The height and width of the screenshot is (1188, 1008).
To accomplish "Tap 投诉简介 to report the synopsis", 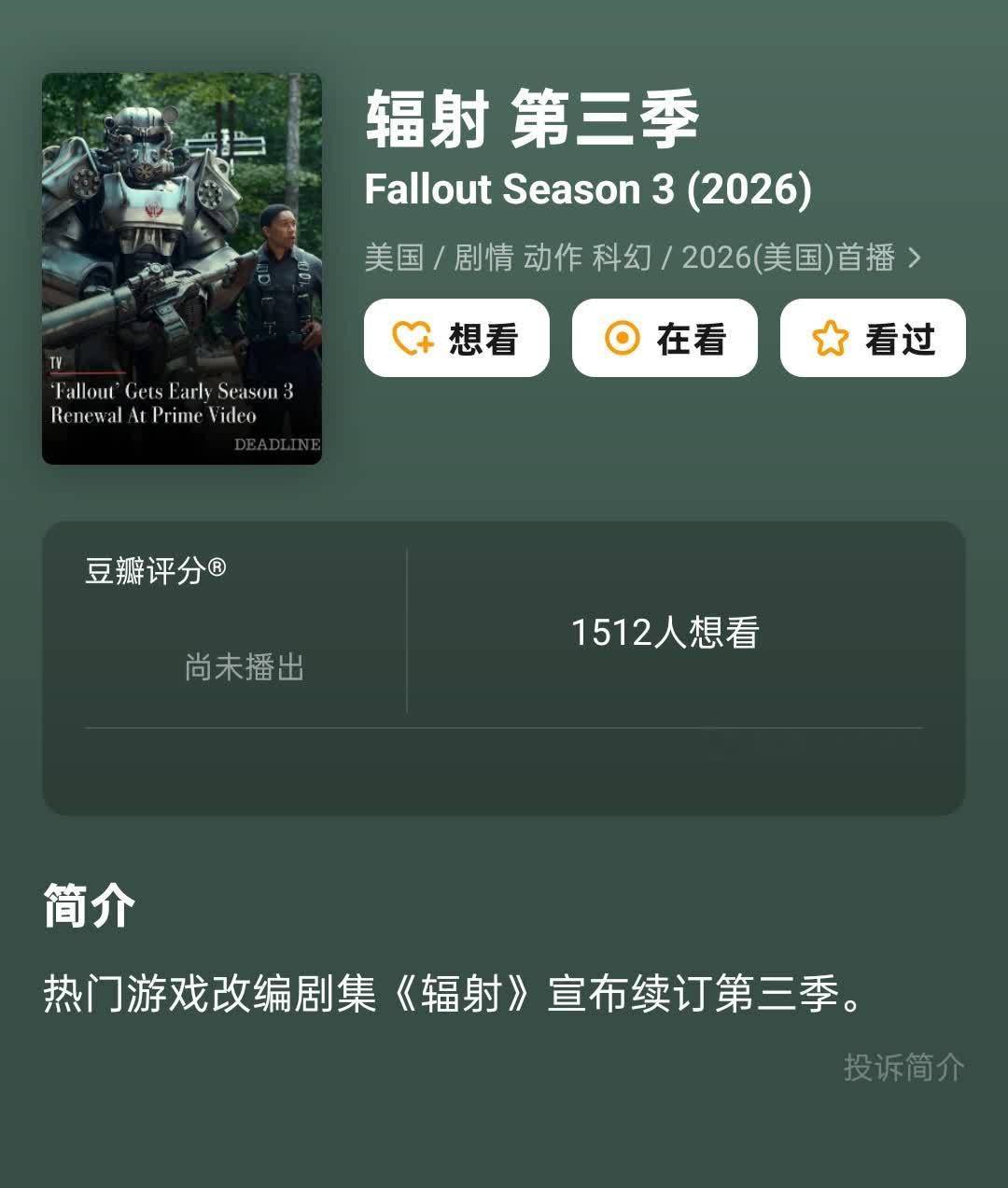I will (x=903, y=1067).
